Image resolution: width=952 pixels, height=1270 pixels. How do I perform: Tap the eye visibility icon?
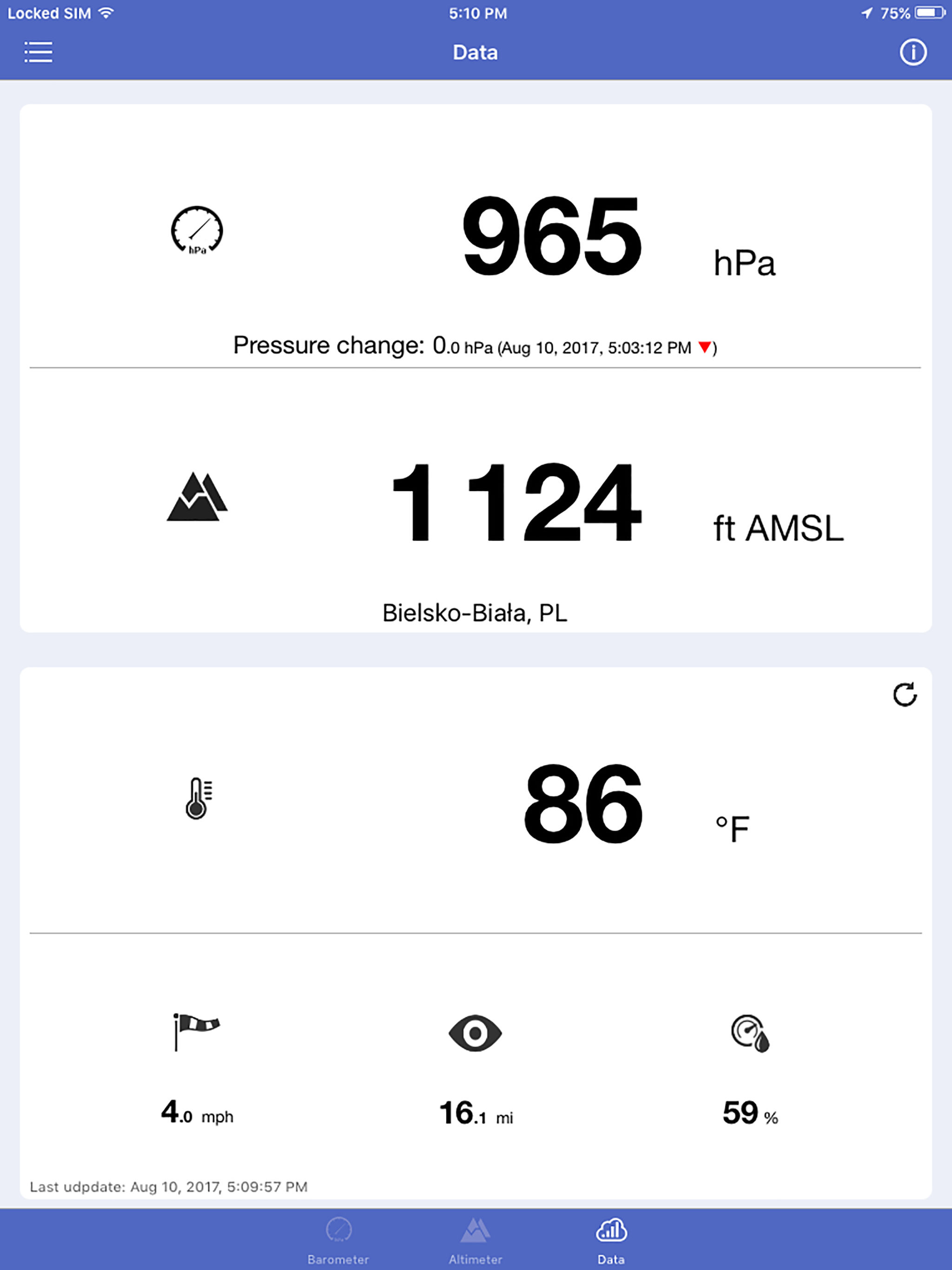point(476,1033)
